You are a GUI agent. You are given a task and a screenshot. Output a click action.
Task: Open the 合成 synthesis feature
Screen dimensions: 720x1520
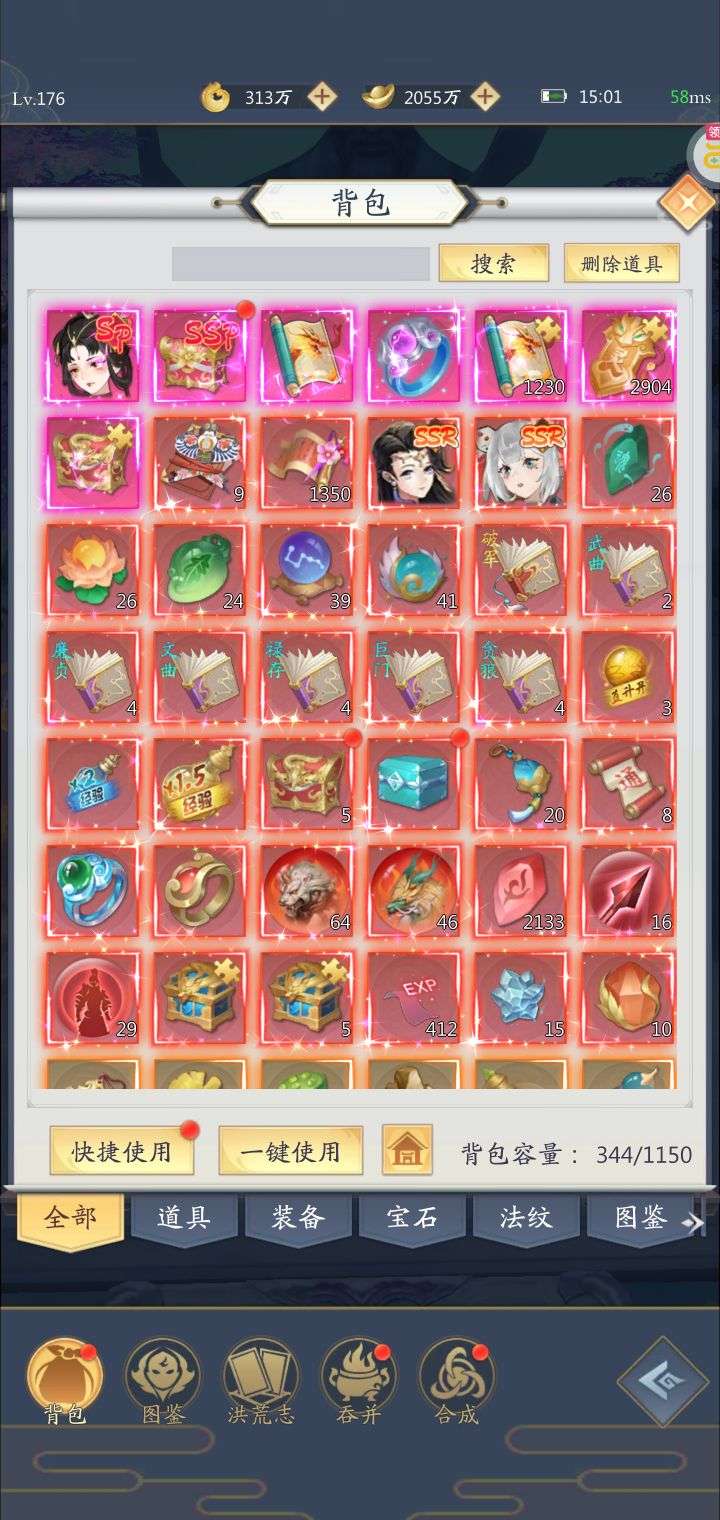click(456, 1382)
